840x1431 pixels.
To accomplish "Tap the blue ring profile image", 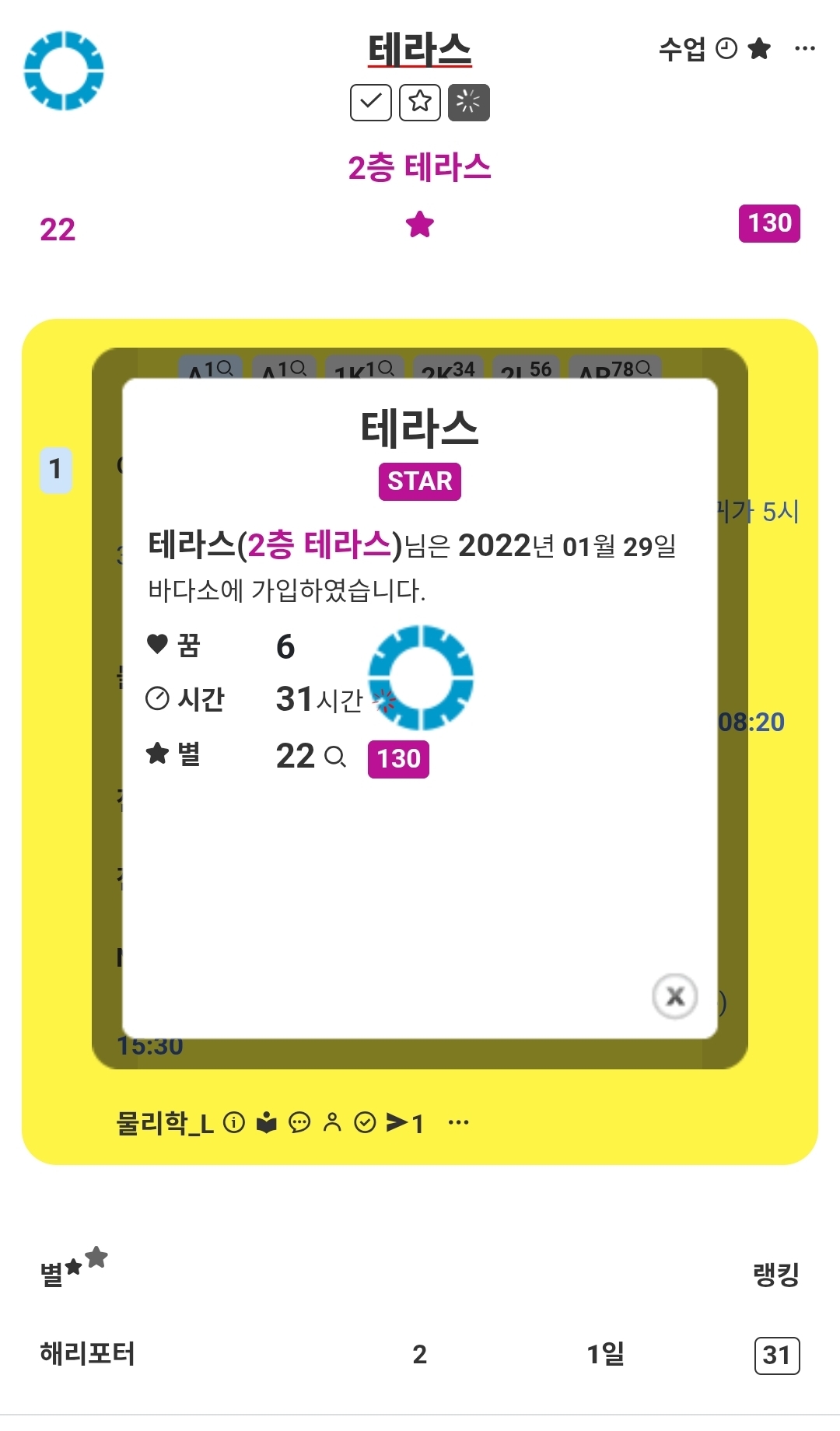I will click(64, 70).
